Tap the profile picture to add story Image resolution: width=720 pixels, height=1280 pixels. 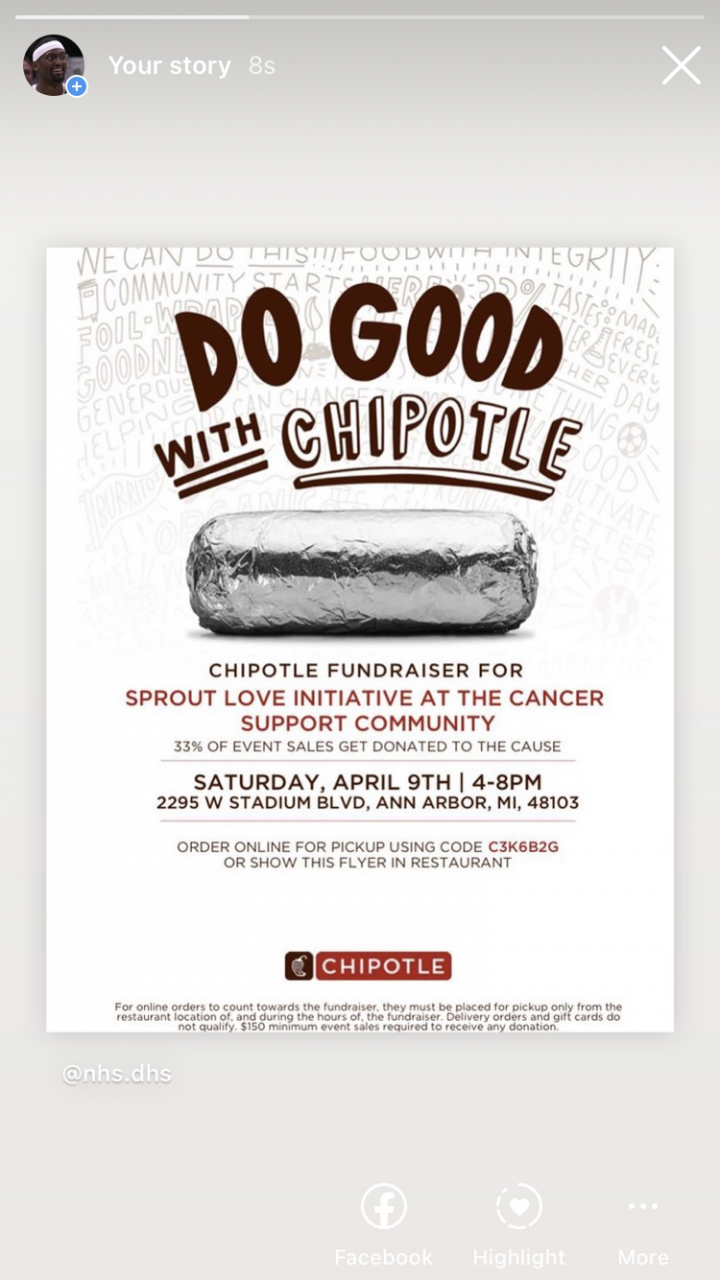54,66
